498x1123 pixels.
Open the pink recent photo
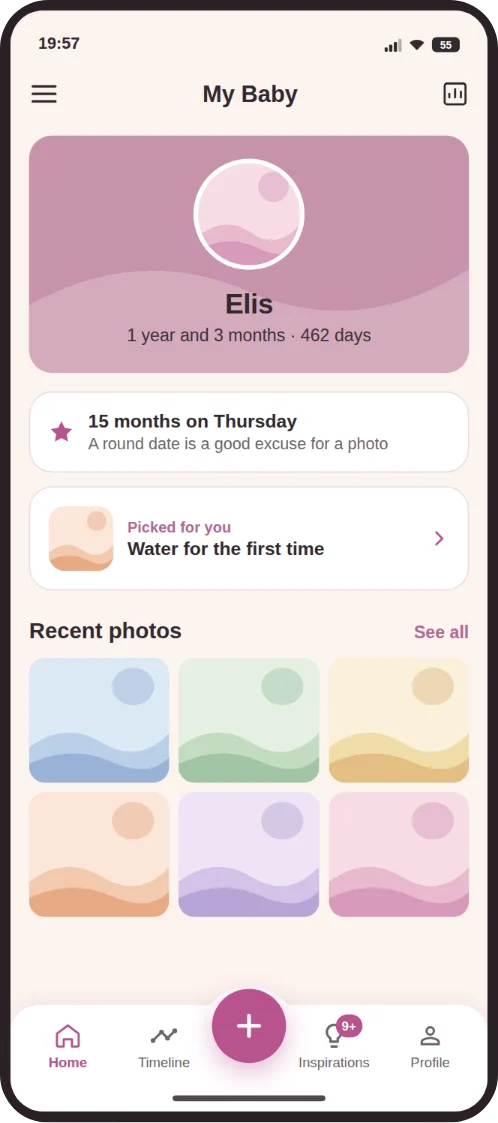pos(398,854)
